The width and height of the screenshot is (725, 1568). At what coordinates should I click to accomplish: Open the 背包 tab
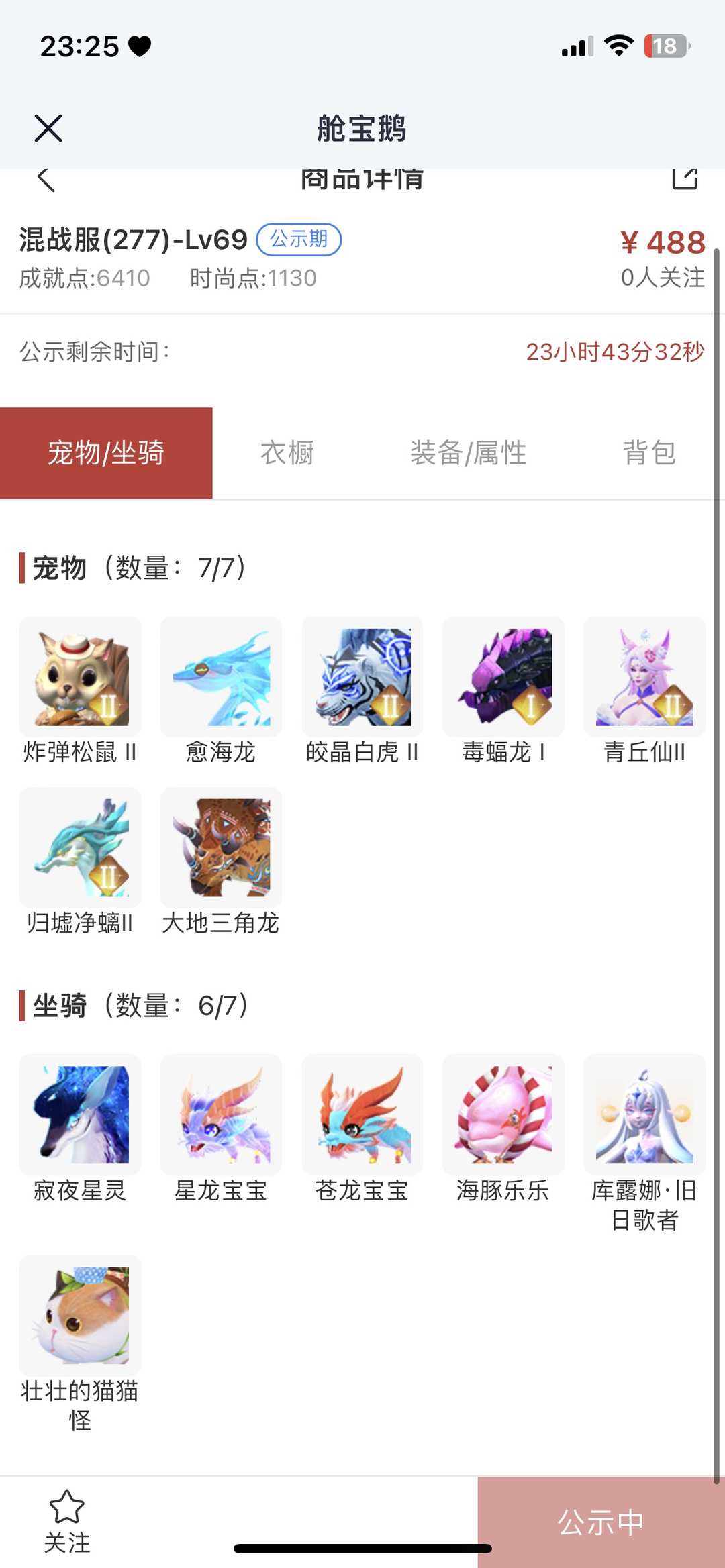pyautogui.click(x=648, y=453)
